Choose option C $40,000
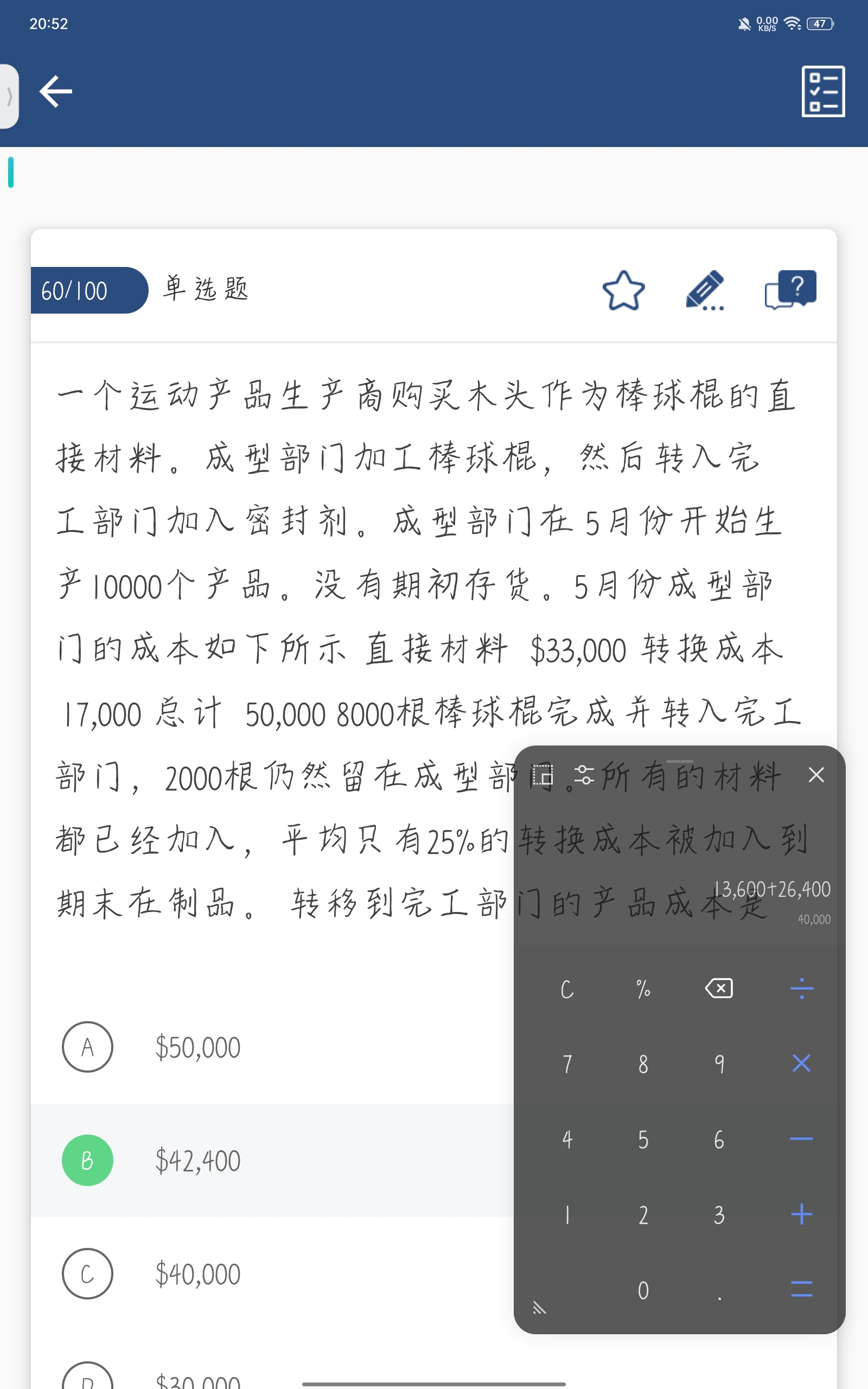Screen dimensions: 868x1389 pos(87,1273)
